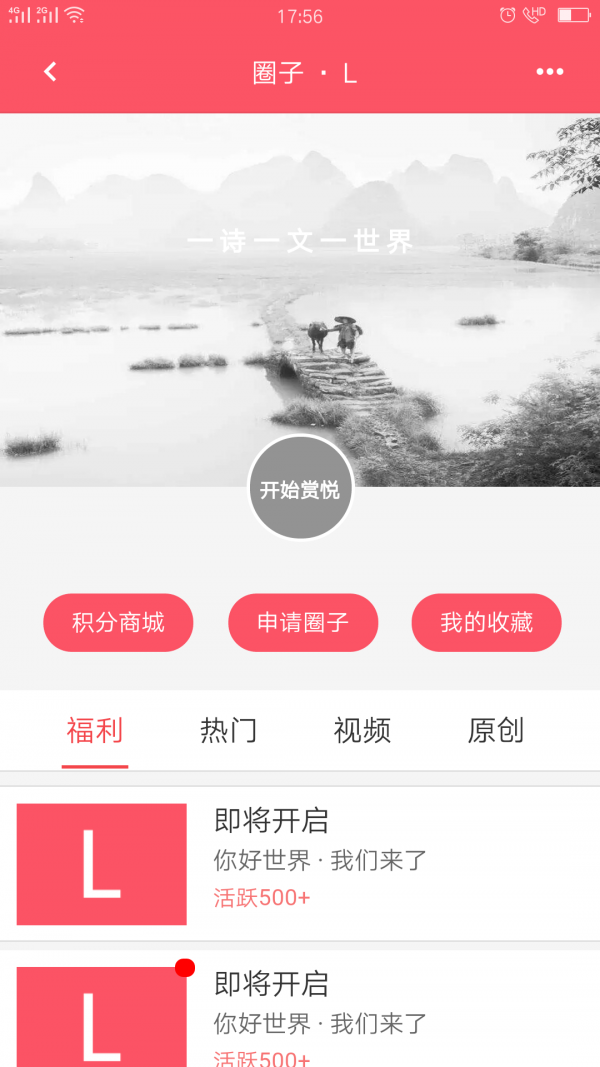The image size is (600, 1067).
Task: Tap the 开始赏悦 circle button
Action: [300, 489]
